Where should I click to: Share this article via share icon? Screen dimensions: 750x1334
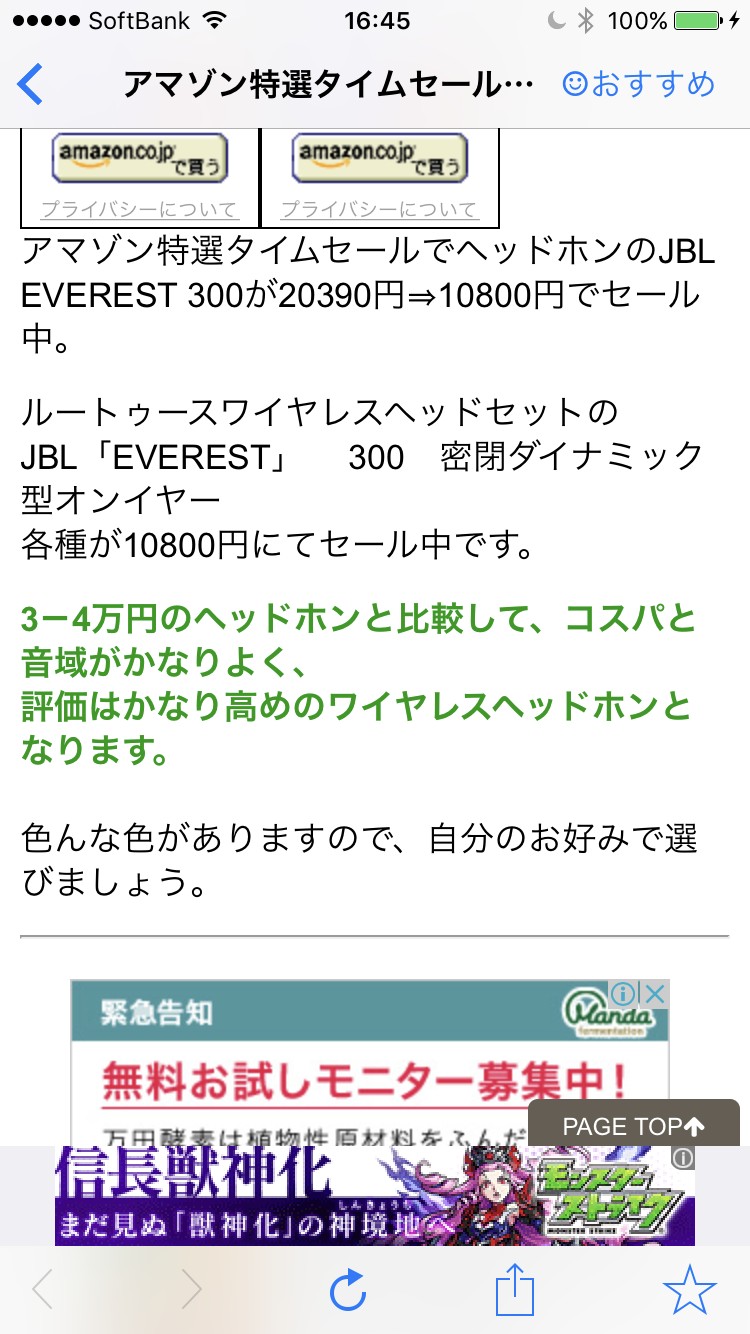(x=510, y=1292)
